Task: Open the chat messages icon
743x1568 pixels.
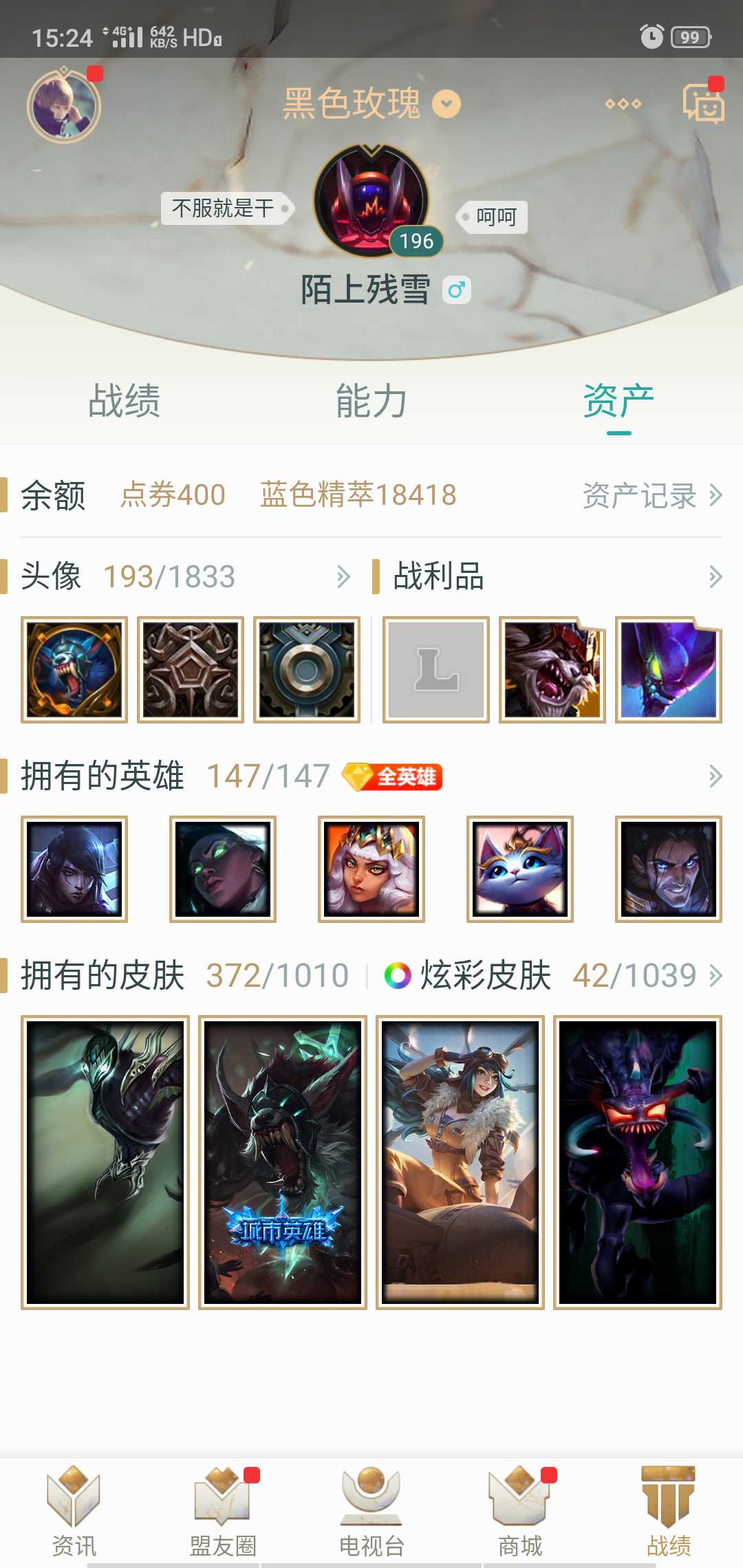Action: coord(702,104)
